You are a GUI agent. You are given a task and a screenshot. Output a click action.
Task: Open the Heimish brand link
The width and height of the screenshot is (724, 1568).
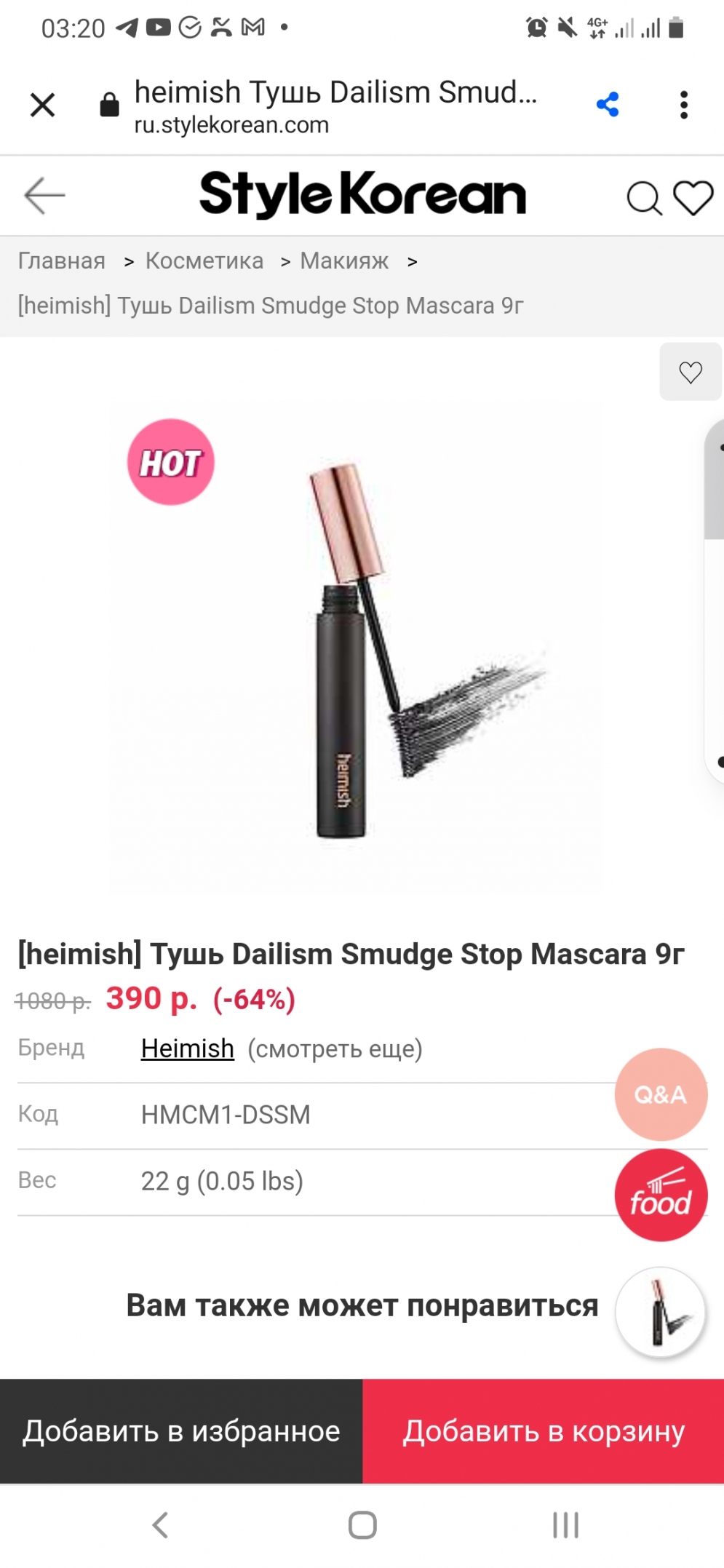tap(188, 1048)
